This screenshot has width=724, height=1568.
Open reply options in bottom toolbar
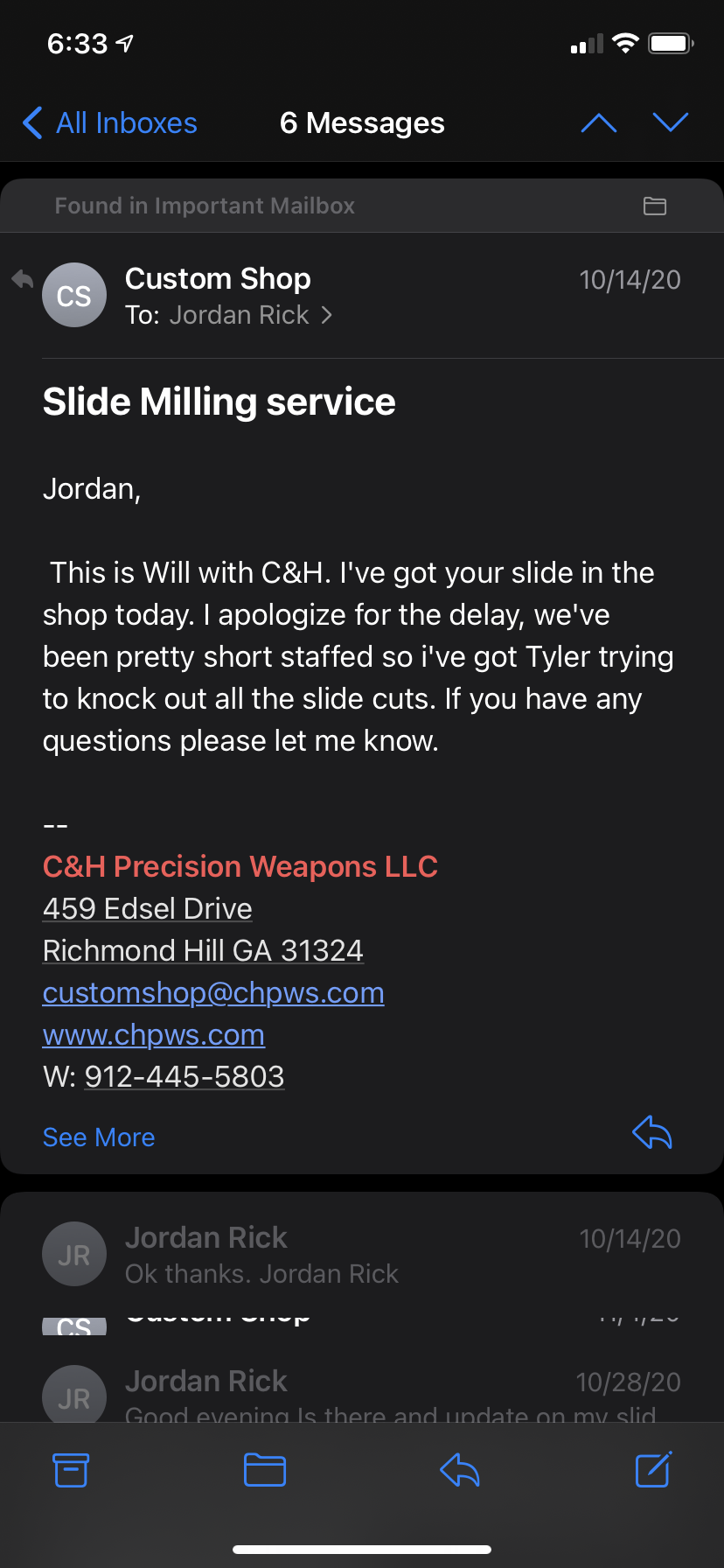coord(459,1471)
